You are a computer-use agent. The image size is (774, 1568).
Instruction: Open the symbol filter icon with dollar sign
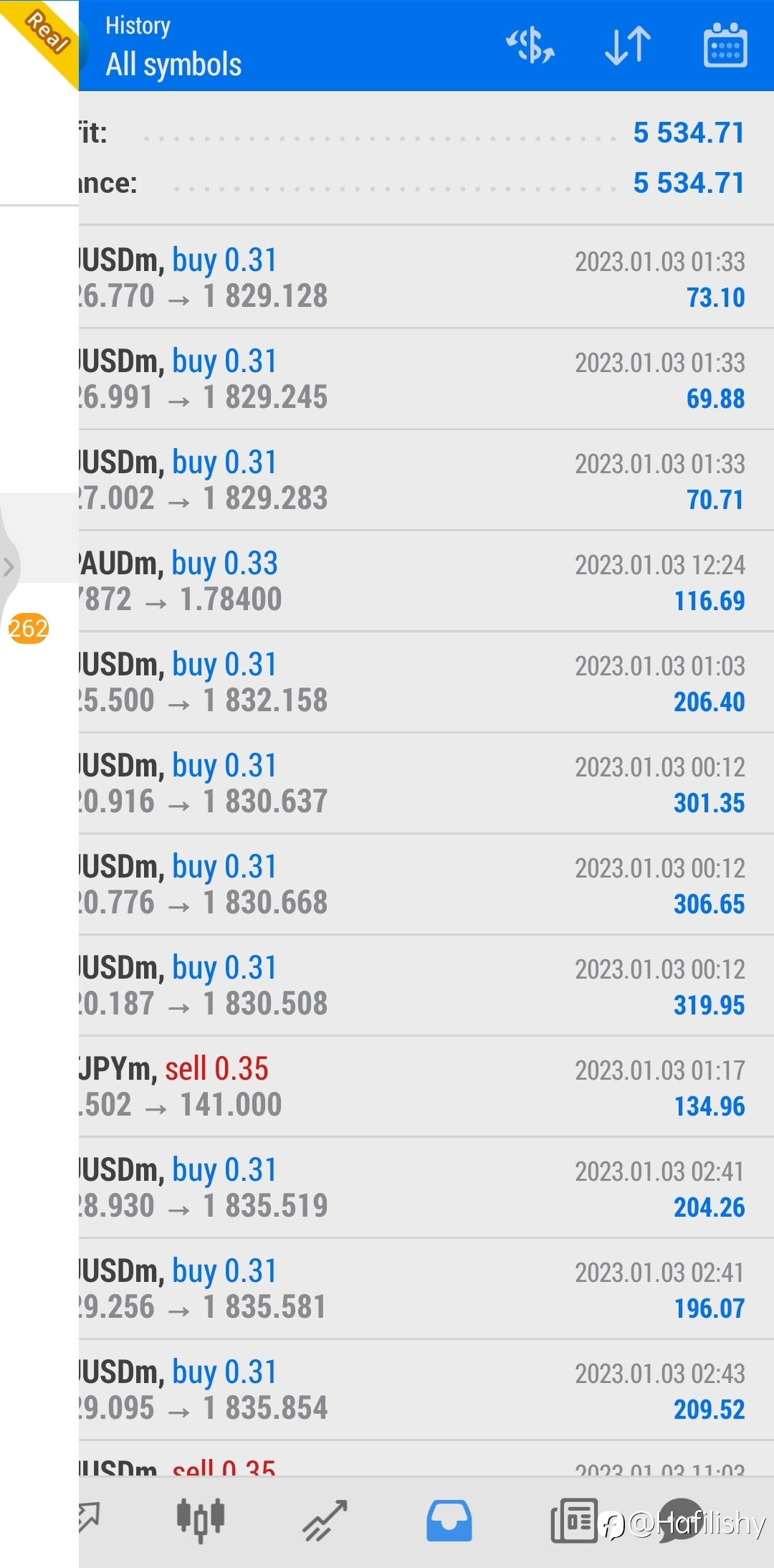[530, 46]
